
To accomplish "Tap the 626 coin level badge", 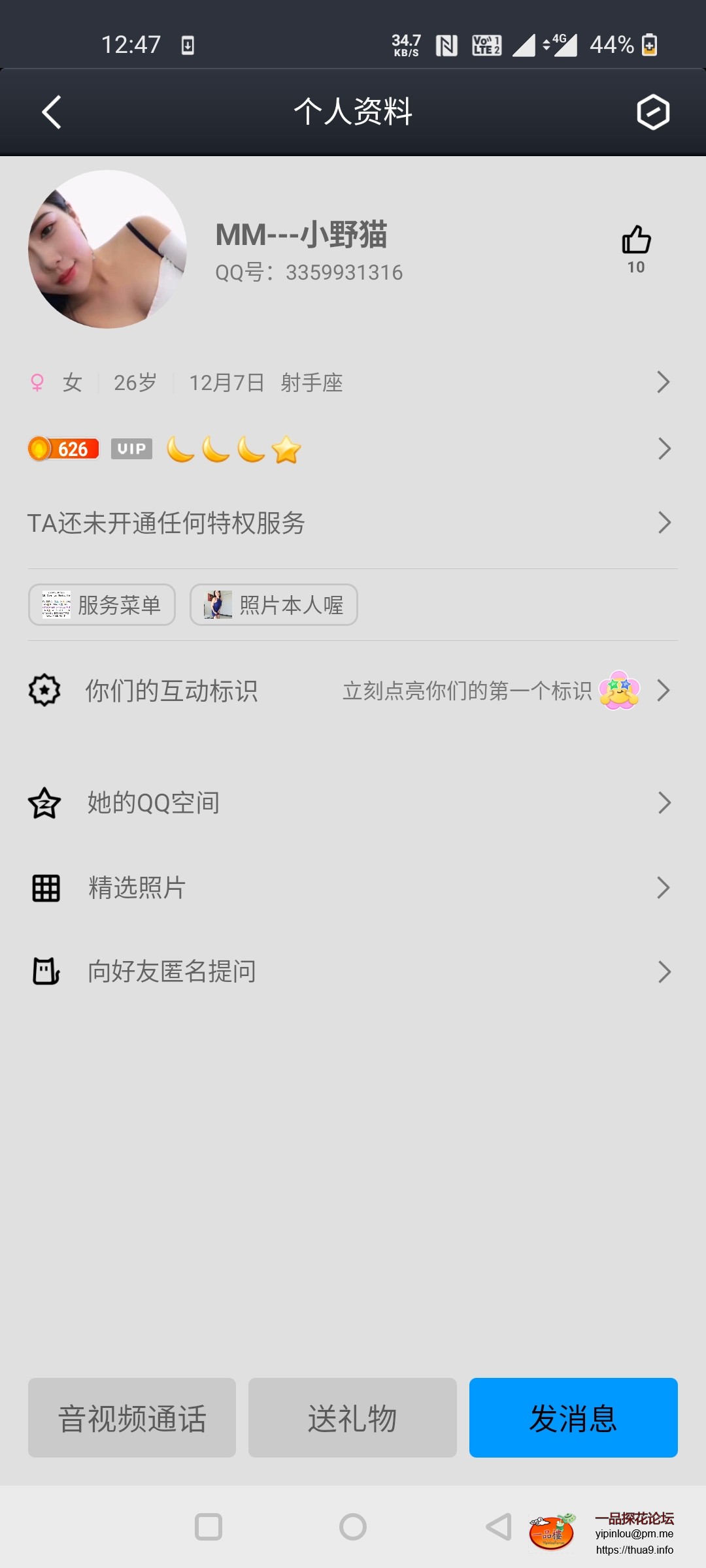I will (x=63, y=449).
